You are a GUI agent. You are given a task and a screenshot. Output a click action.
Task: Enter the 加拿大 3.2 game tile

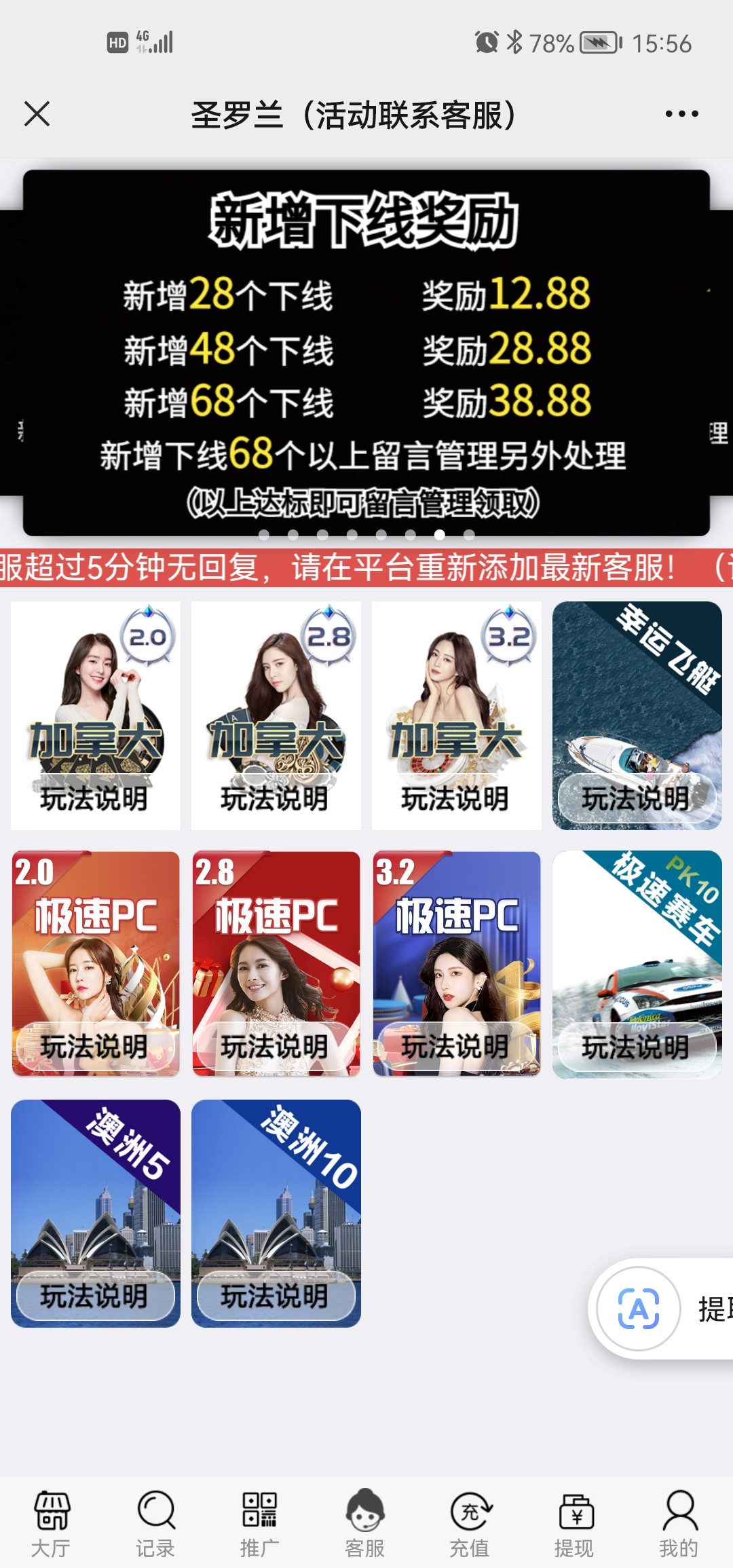[457, 715]
